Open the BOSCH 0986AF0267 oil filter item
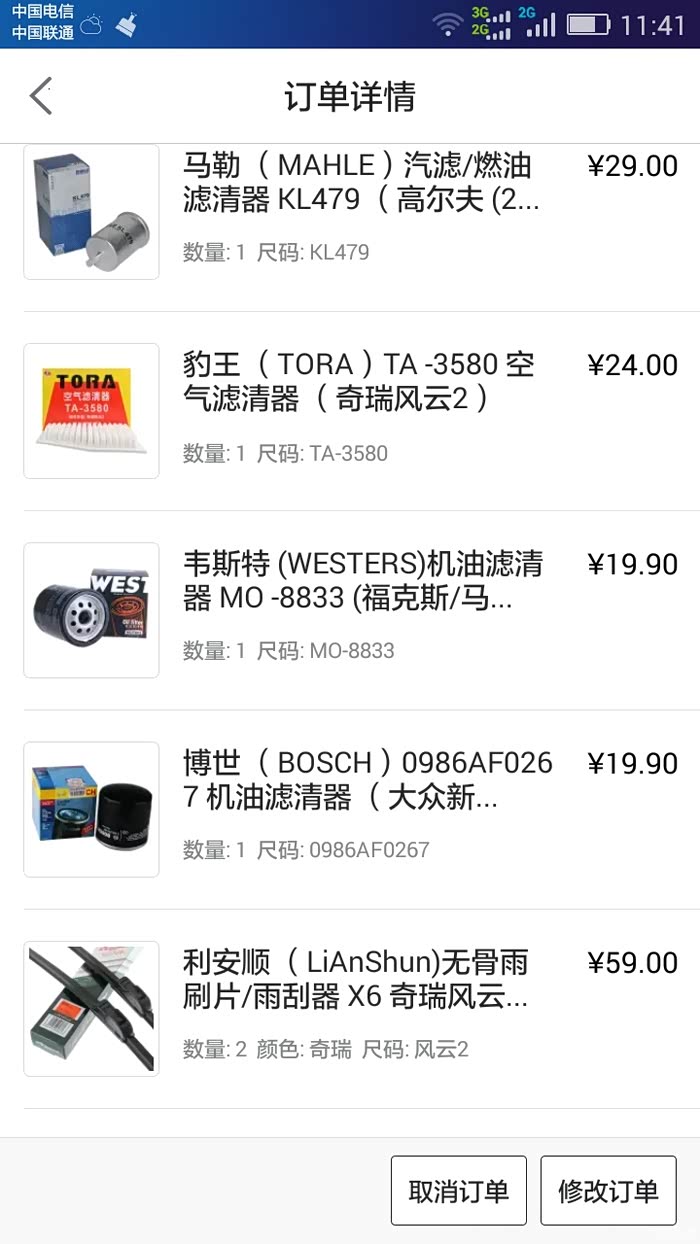 tap(360, 808)
